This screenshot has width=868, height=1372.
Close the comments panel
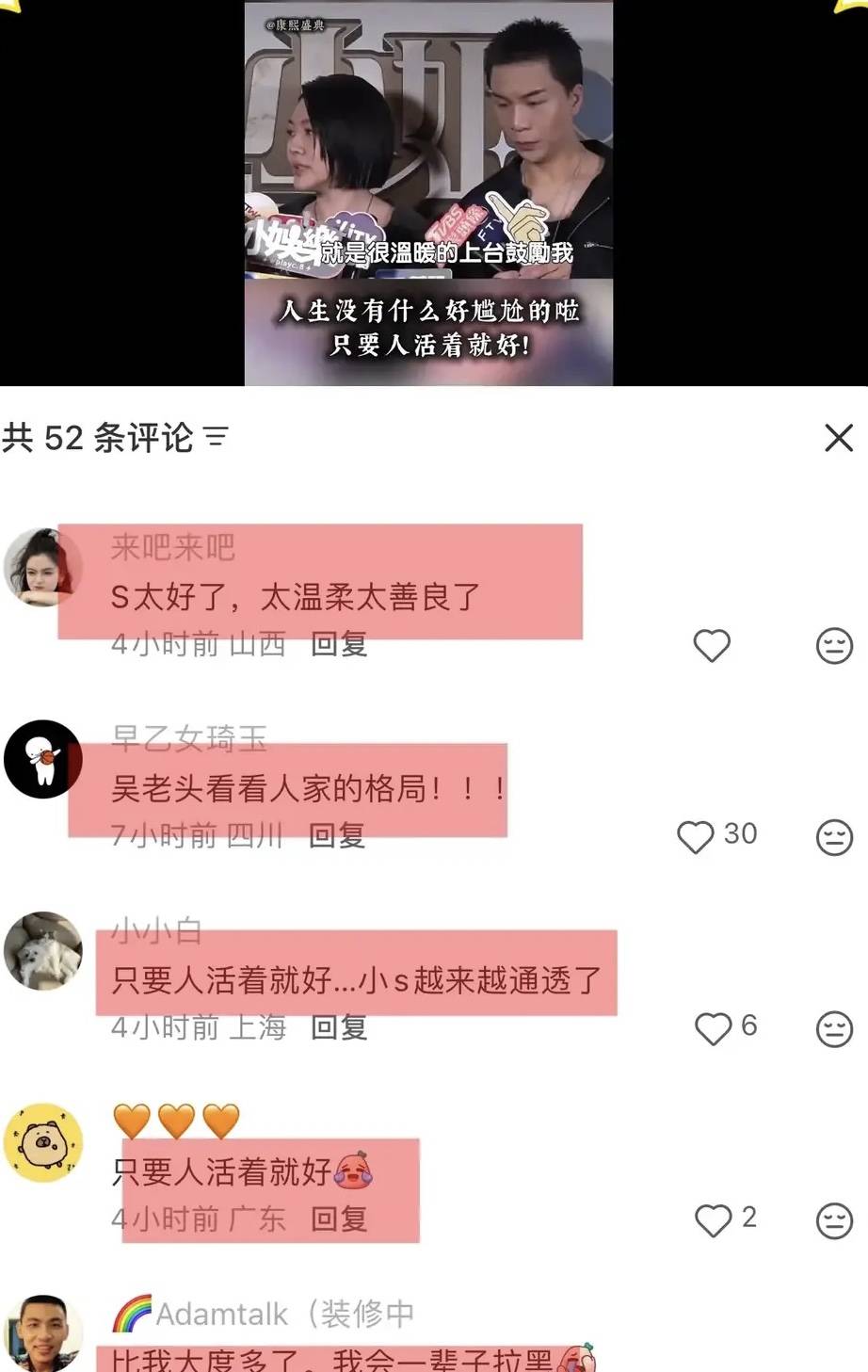[x=838, y=438]
